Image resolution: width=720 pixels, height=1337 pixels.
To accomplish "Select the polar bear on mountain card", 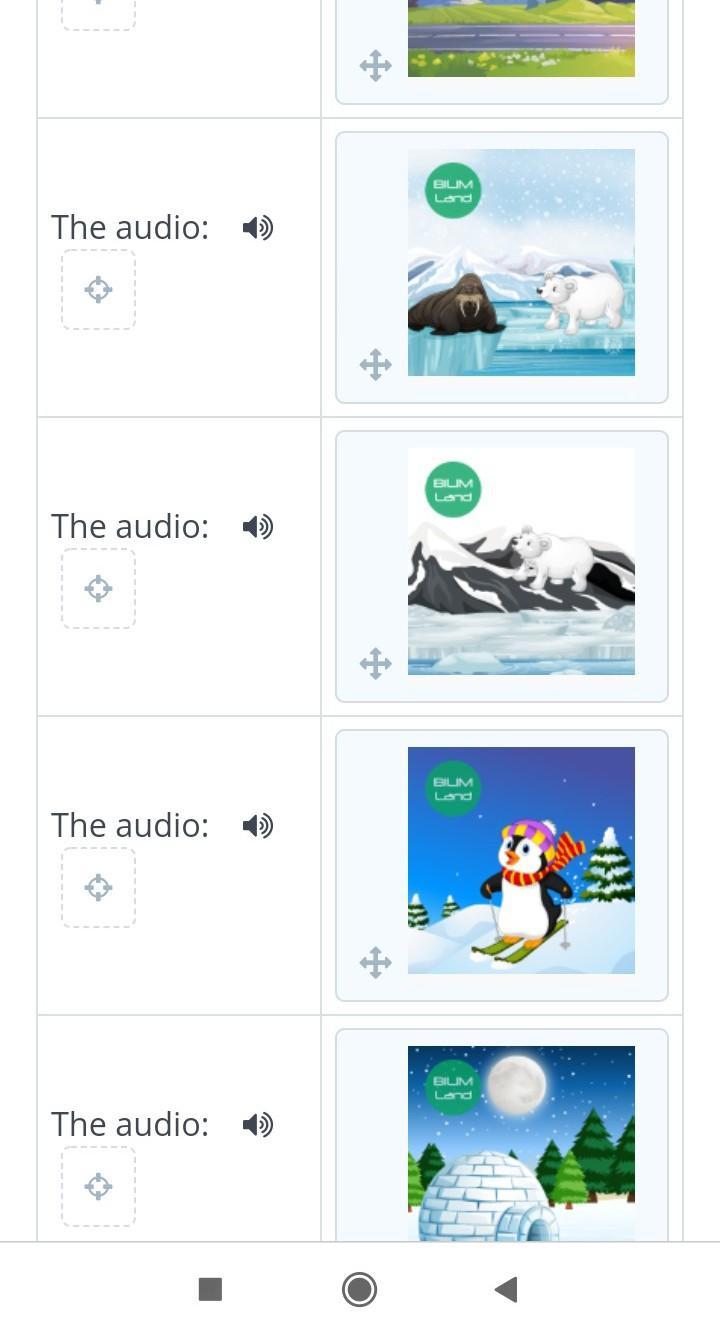I will 521,562.
